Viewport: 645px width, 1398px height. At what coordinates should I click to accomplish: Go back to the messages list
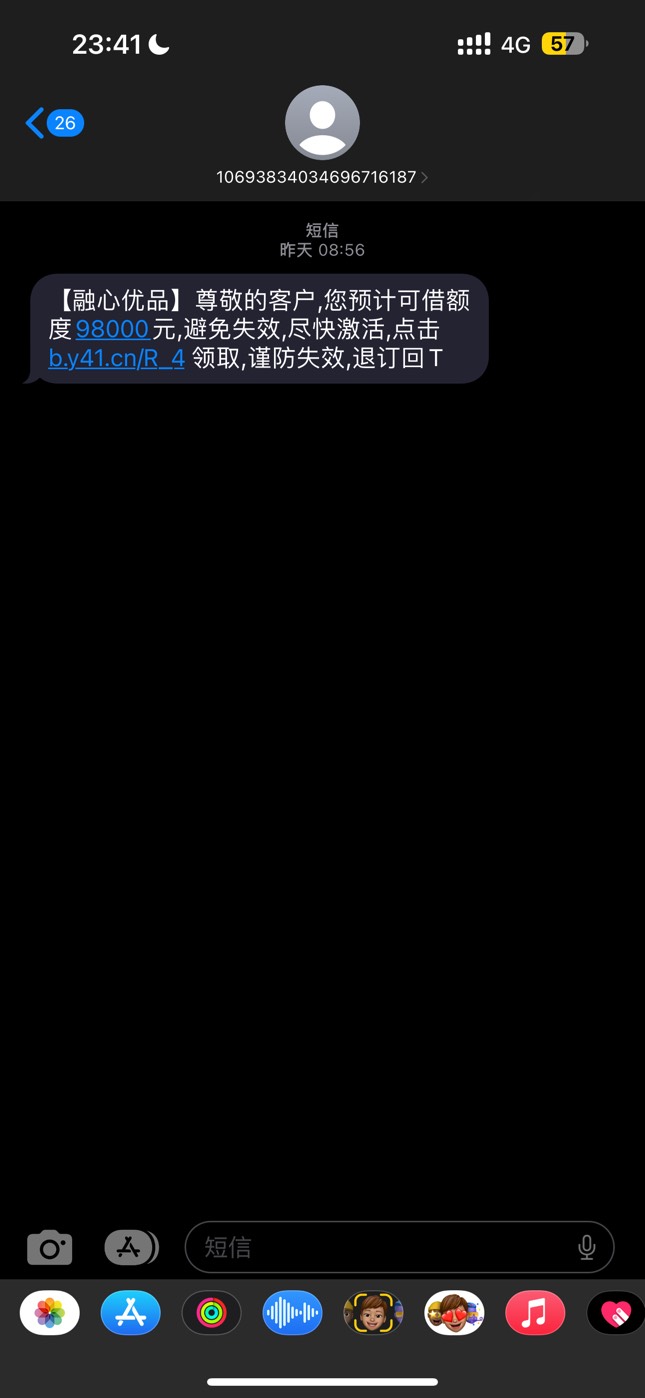tap(54, 123)
